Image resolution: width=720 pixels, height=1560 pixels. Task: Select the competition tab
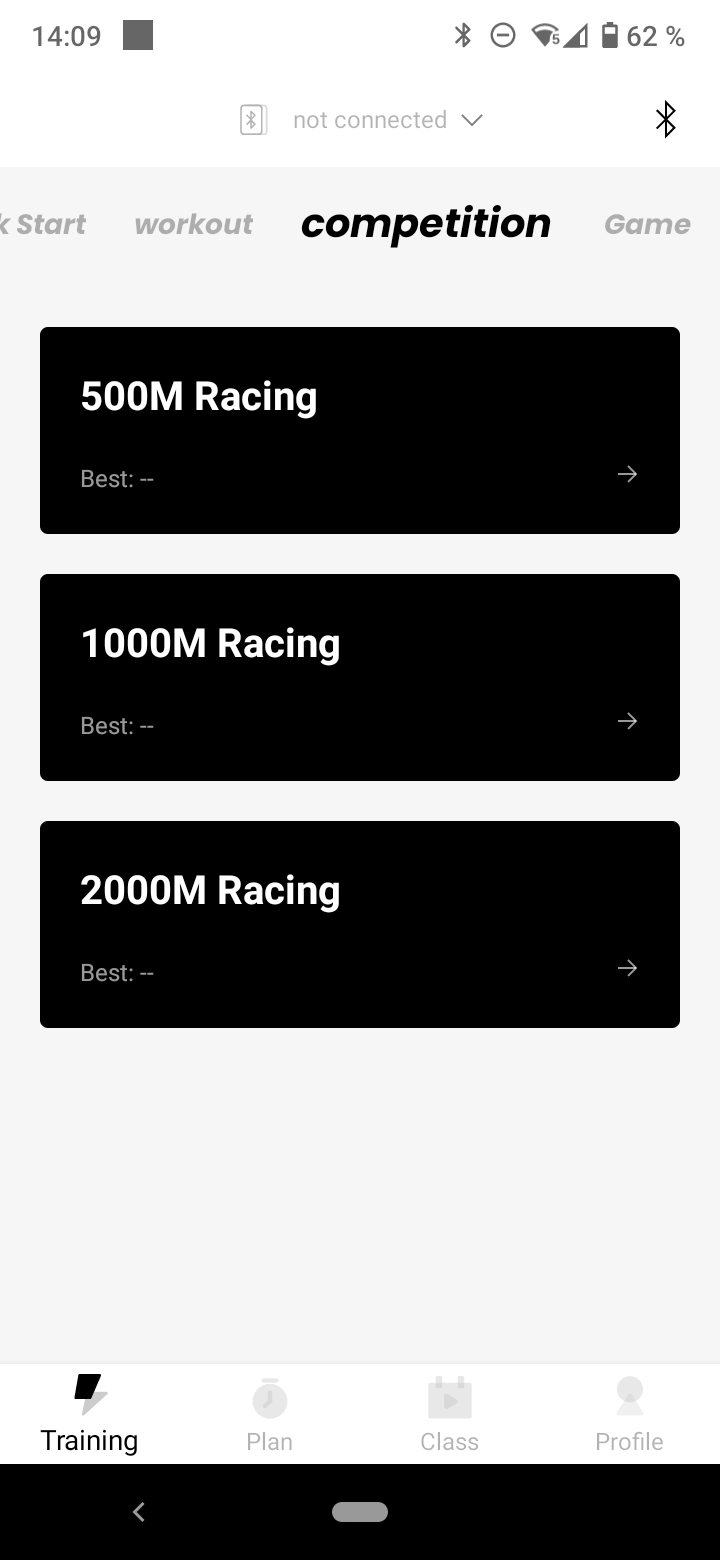pos(425,224)
